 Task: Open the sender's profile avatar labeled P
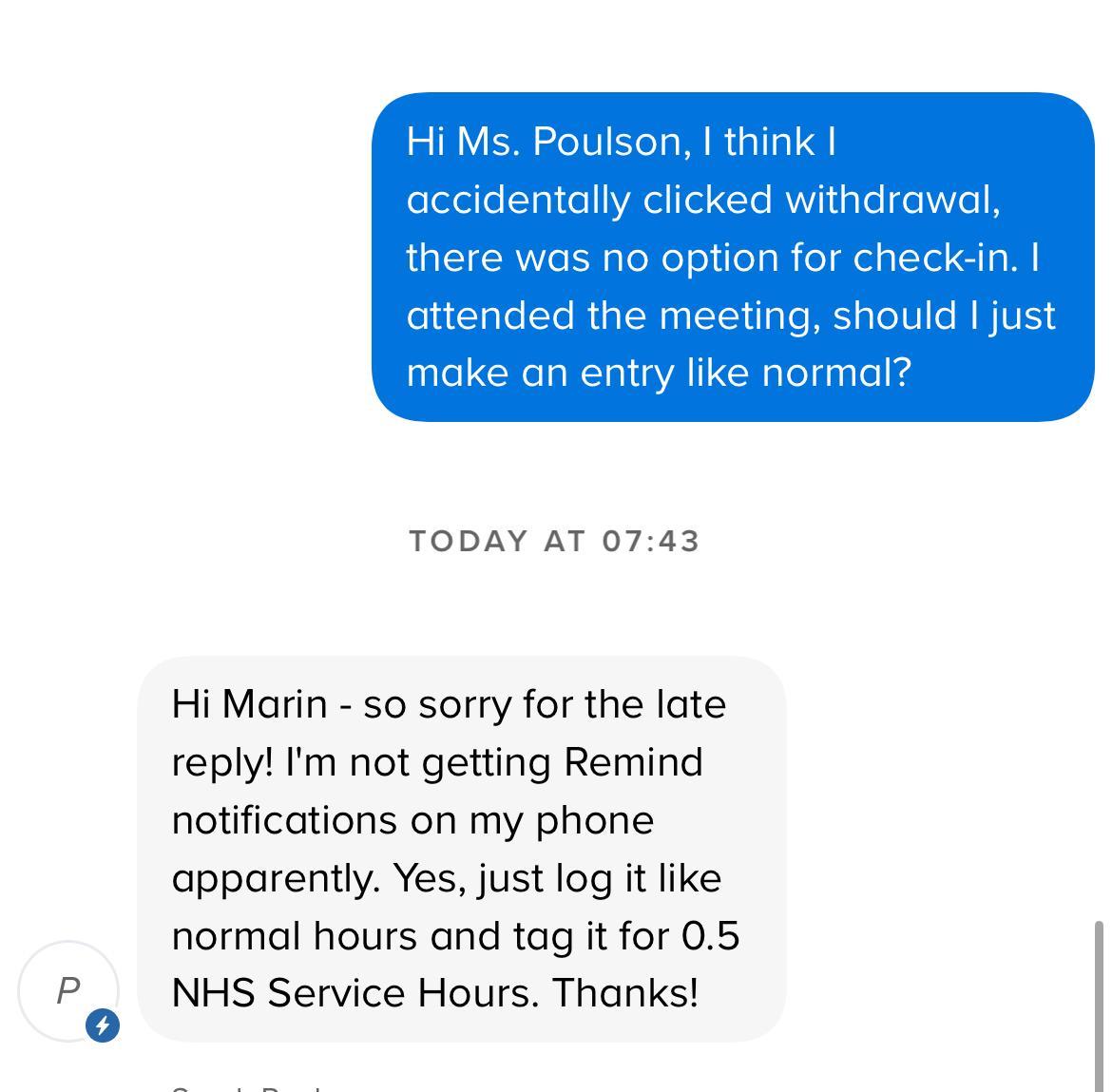tap(68, 990)
